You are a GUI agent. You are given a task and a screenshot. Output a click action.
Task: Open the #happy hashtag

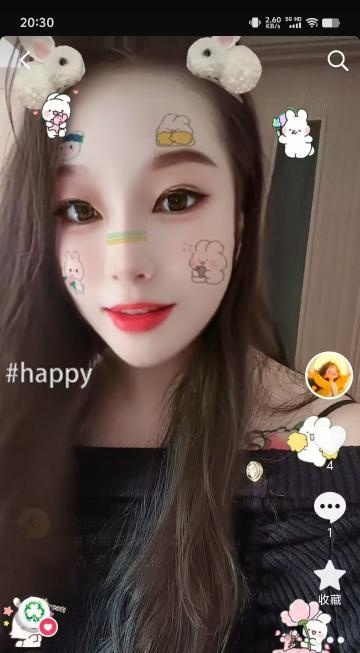tap(49, 375)
